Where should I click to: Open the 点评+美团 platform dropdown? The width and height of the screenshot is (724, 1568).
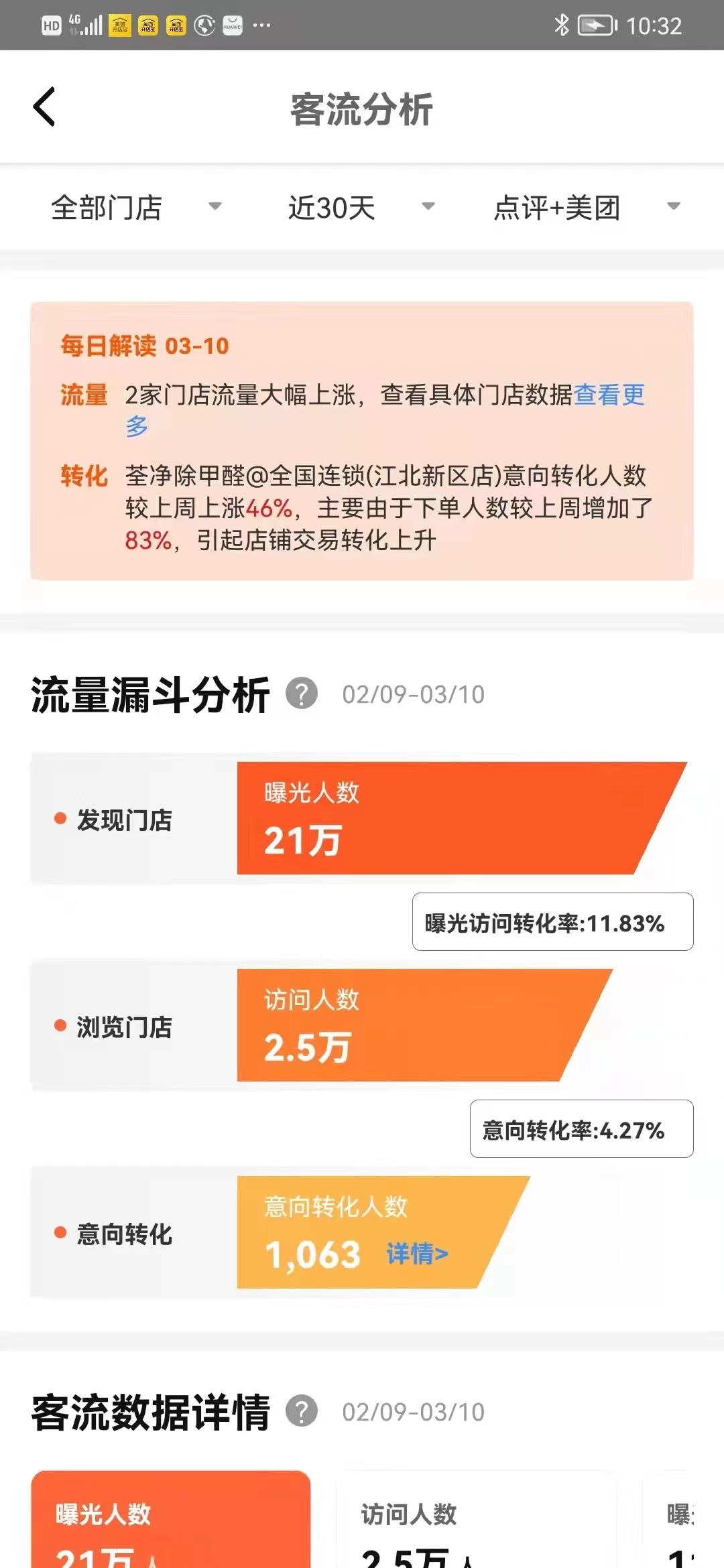[587, 207]
